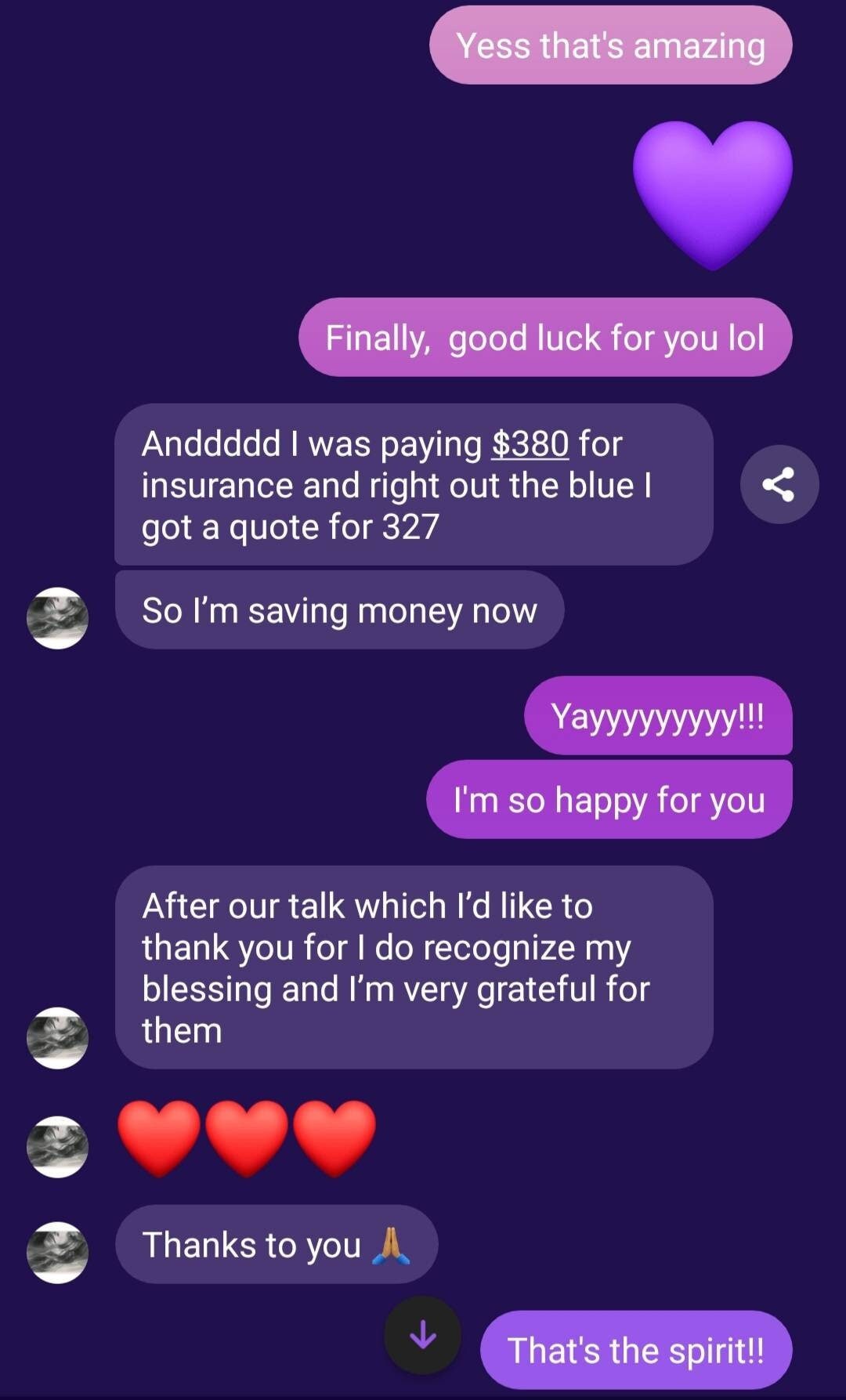
Task: Open sender's avatar beside 'Thanks to you'
Action: 57,1251
